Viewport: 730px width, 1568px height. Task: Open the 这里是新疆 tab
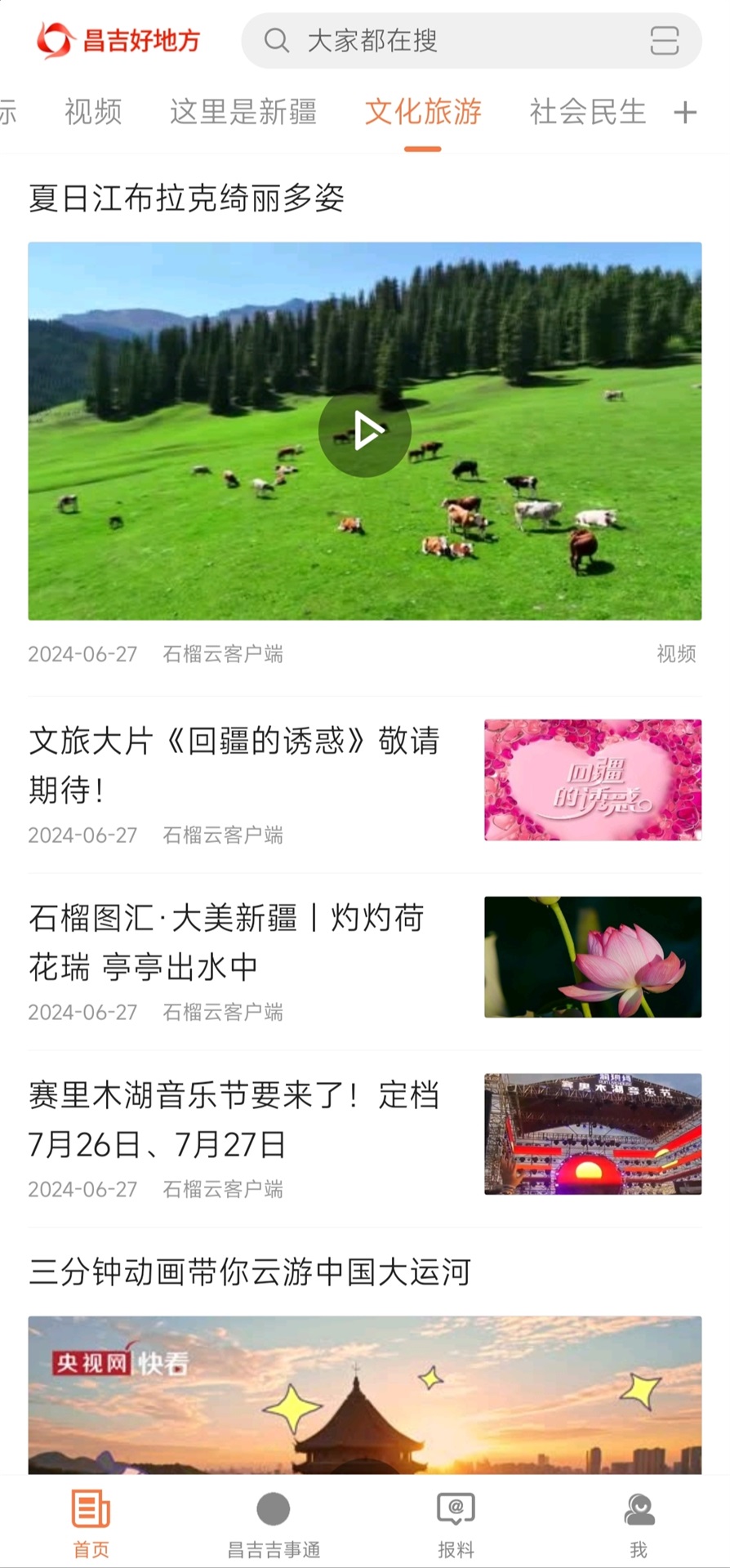[x=243, y=112]
